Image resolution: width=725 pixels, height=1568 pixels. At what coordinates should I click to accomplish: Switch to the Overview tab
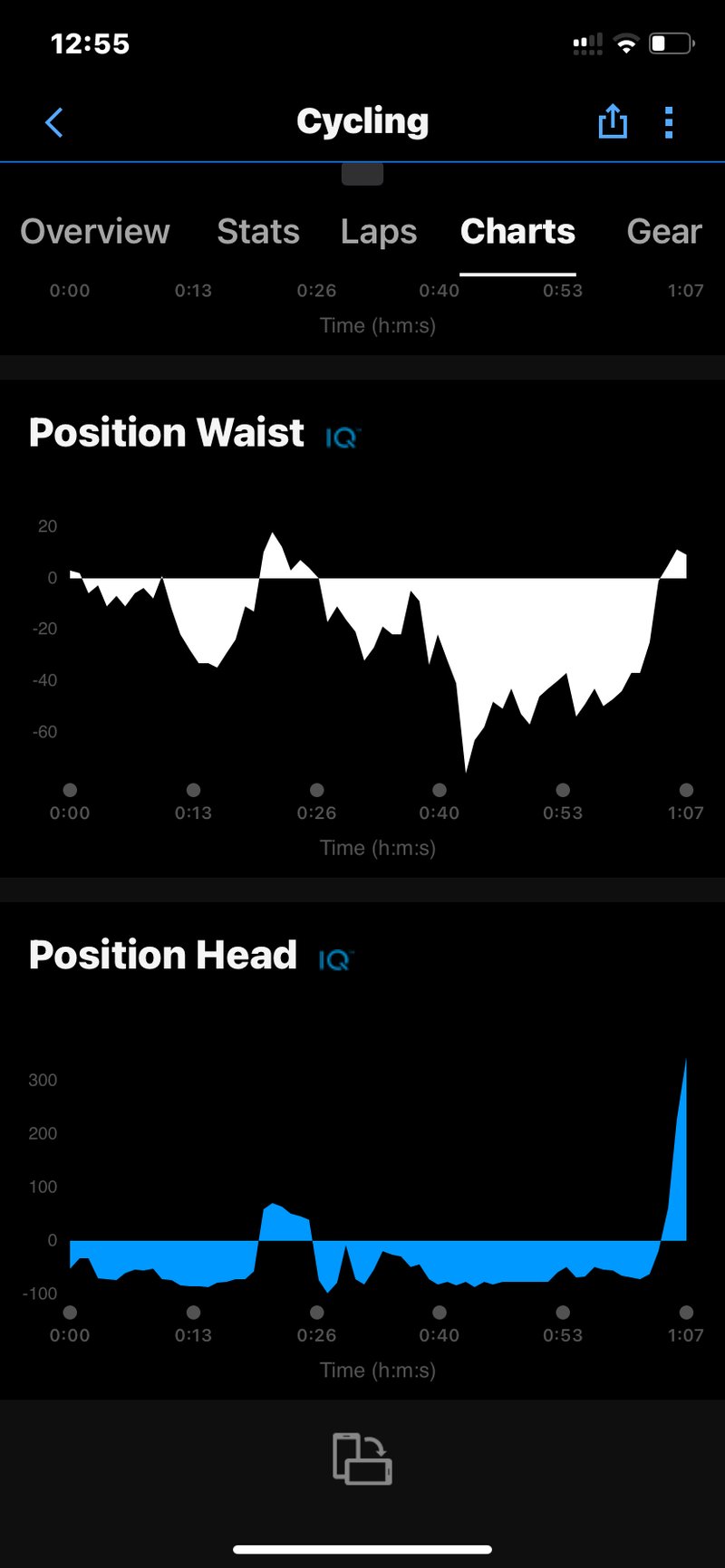95,232
